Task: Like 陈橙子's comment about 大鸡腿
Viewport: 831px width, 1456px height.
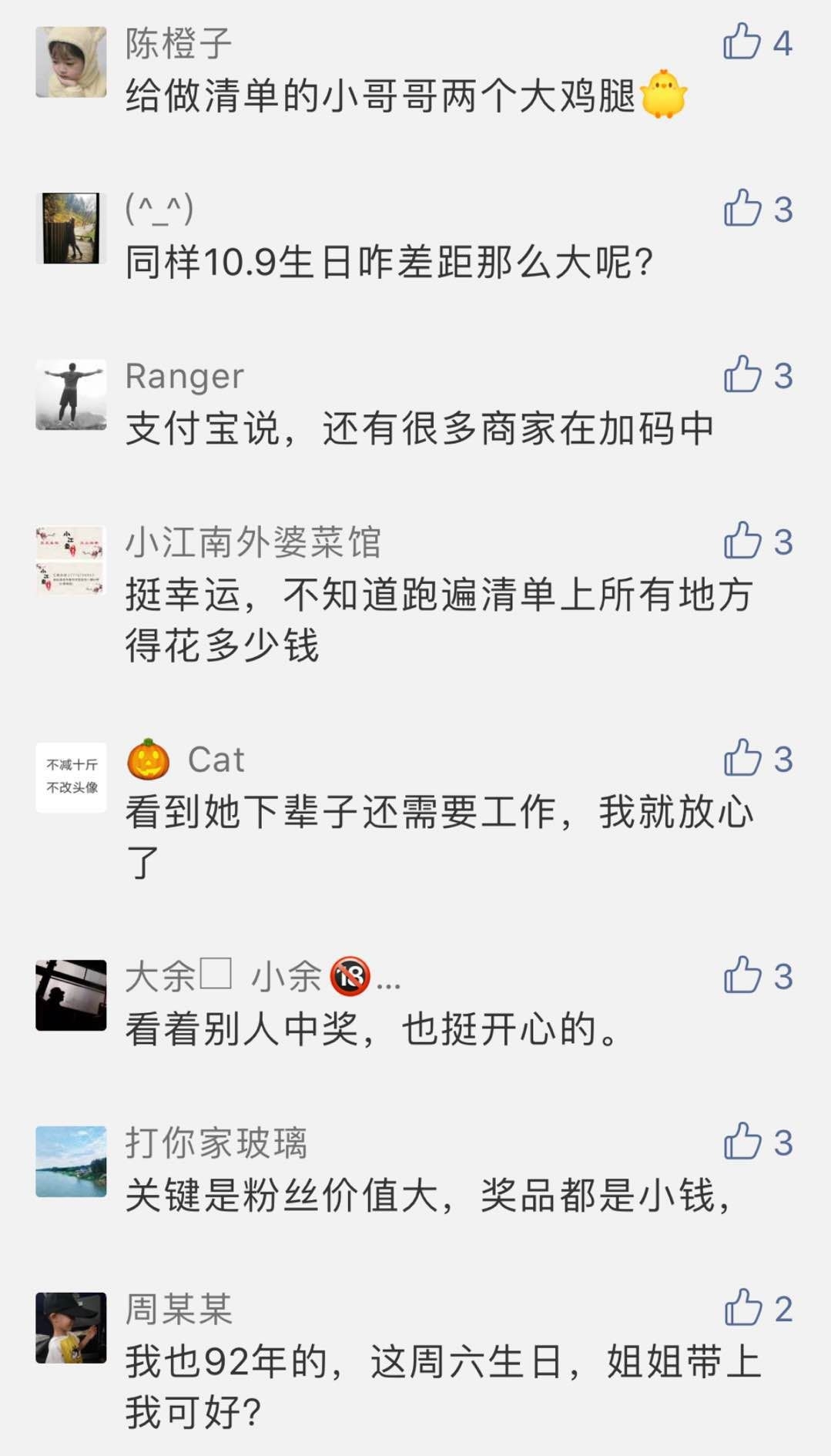Action: coord(742,42)
